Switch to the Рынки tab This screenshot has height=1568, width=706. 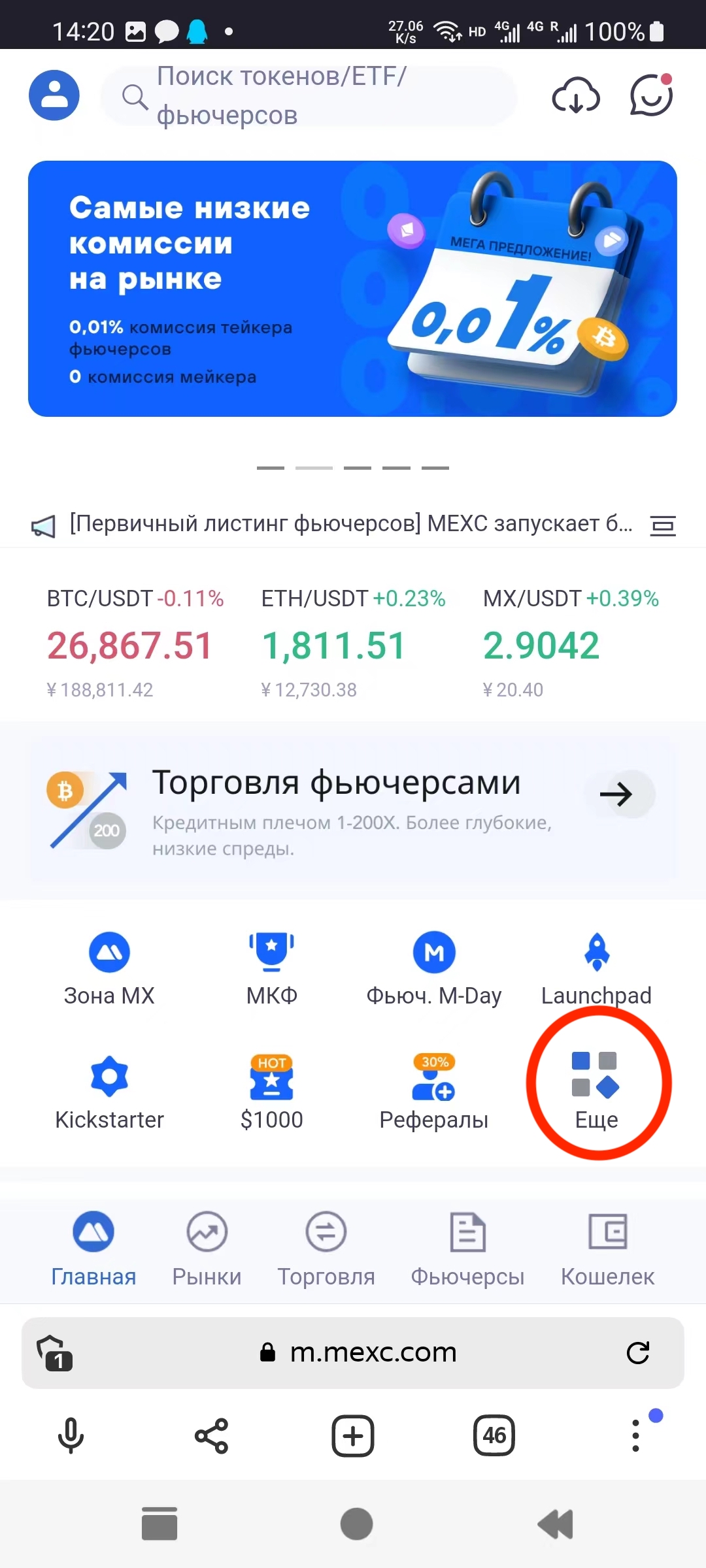click(207, 1248)
